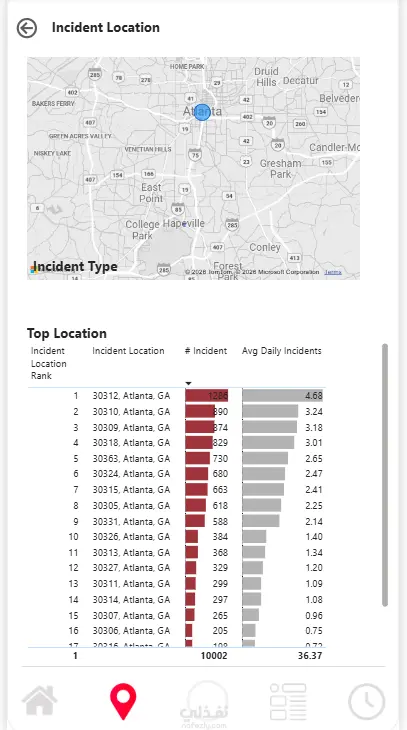Go back using the arrow icon
Screen dimensions: 407x730
(x=27, y=28)
